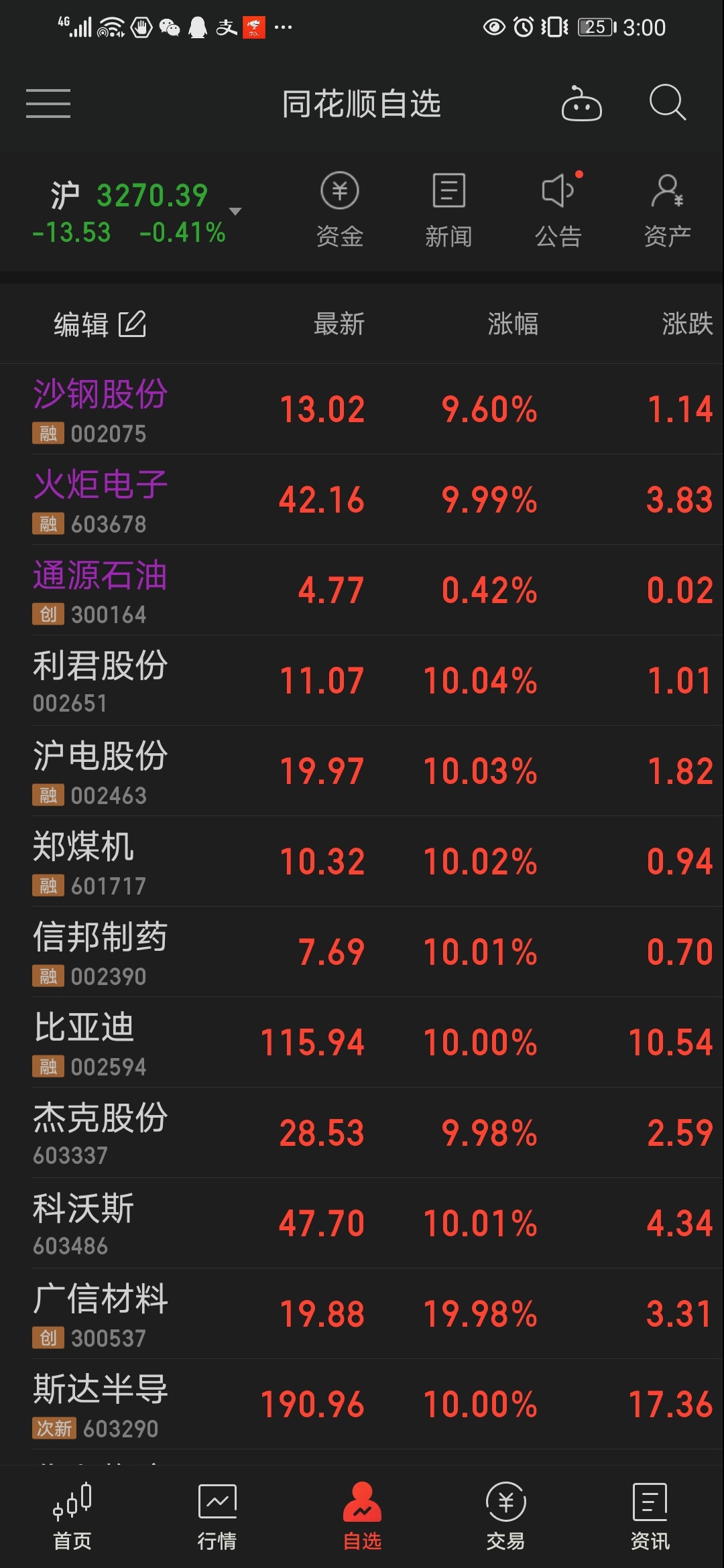This screenshot has width=724, height=1568.
Task: Open the robot assistant icon
Action: [581, 103]
